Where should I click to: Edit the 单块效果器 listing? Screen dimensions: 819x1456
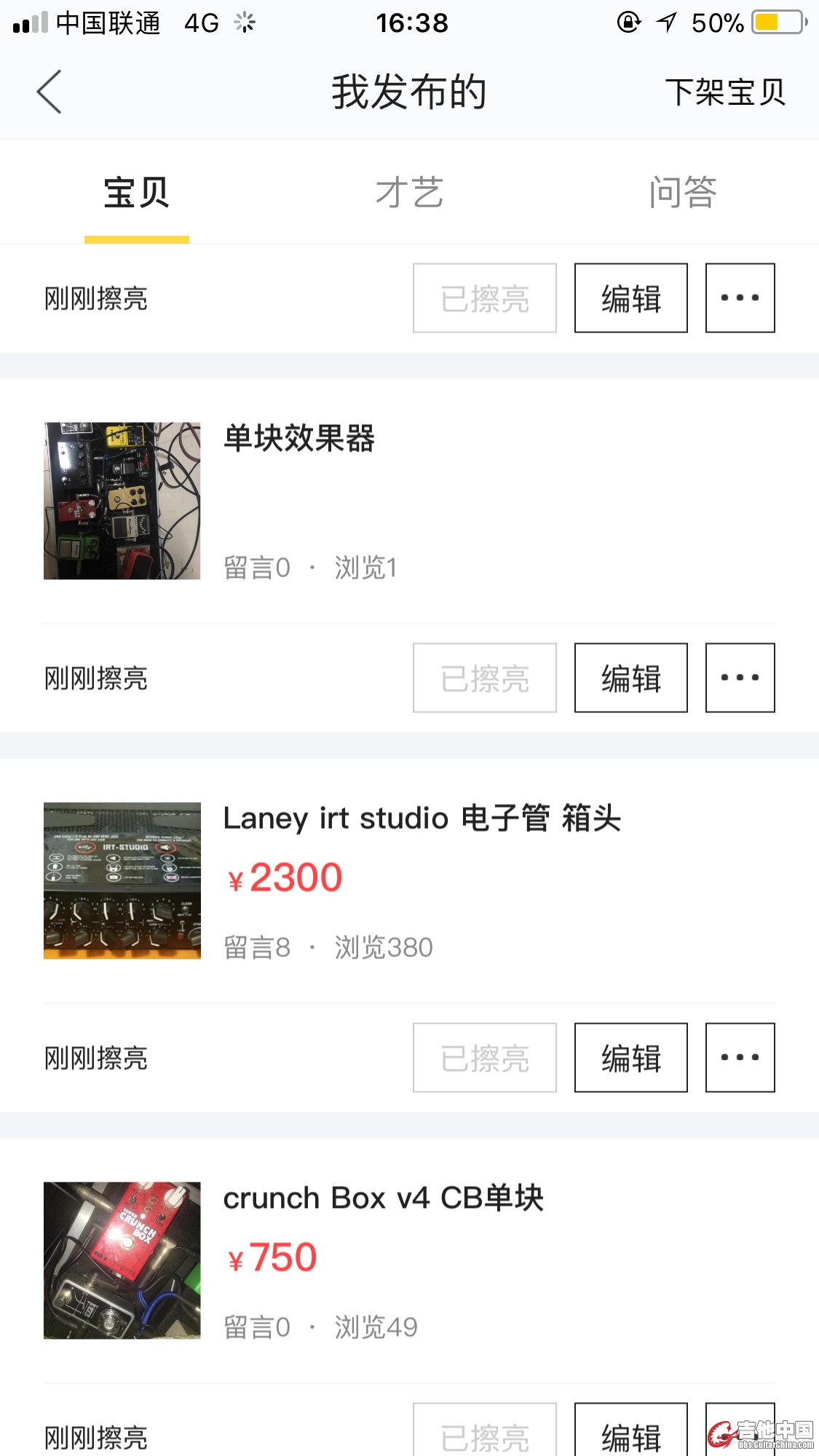[630, 677]
